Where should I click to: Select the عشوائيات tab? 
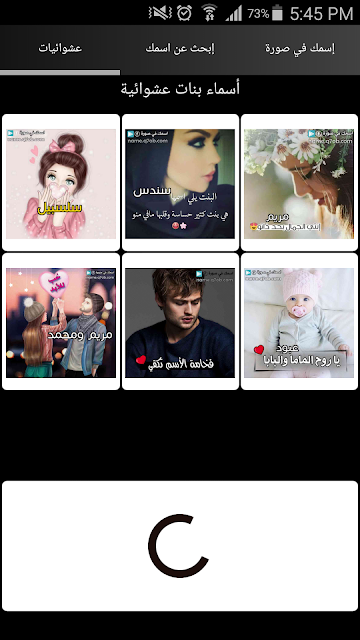click(x=60, y=48)
